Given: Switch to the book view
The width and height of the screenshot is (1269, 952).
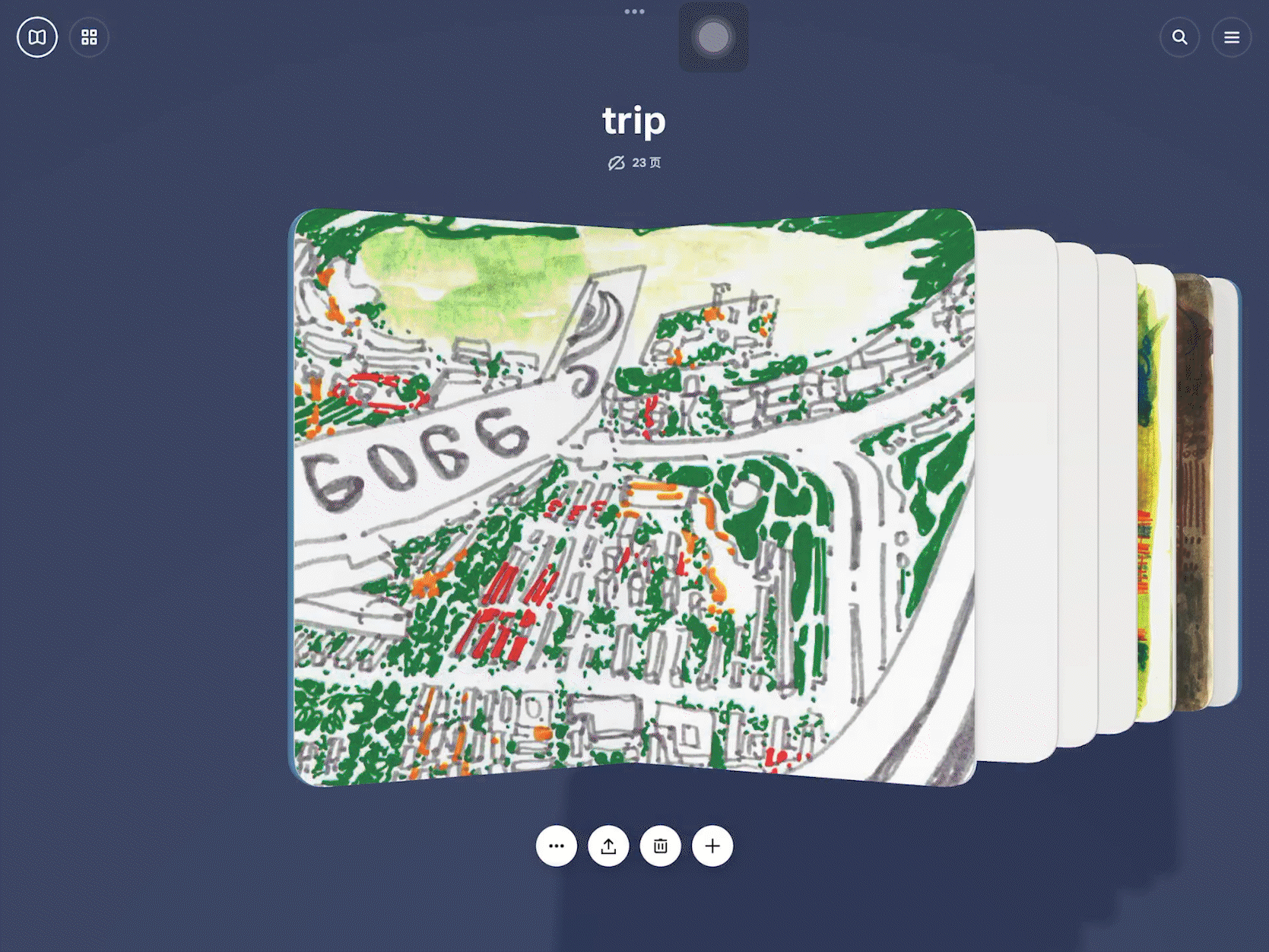Looking at the screenshot, I should click(36, 36).
